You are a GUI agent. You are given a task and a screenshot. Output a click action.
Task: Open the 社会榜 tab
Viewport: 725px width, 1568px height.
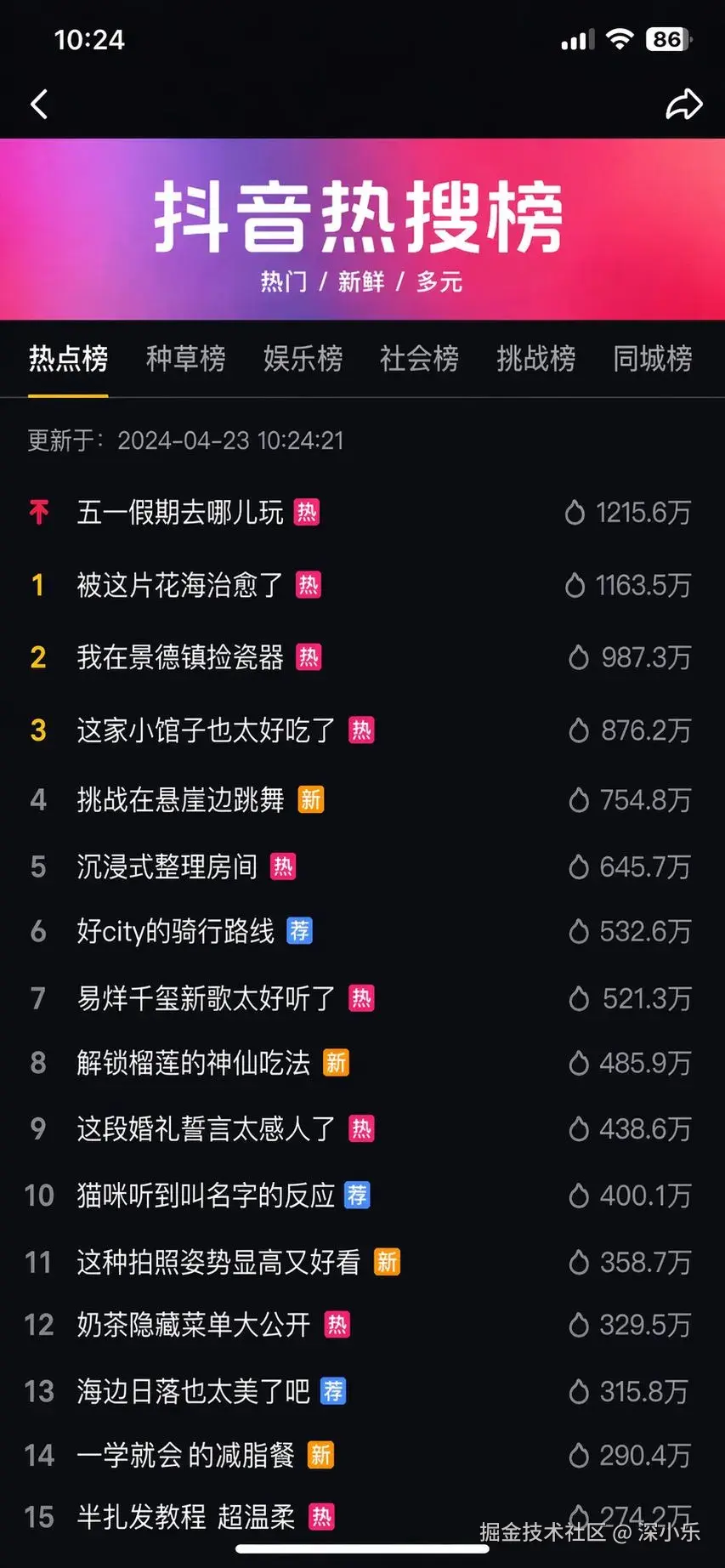coord(419,359)
